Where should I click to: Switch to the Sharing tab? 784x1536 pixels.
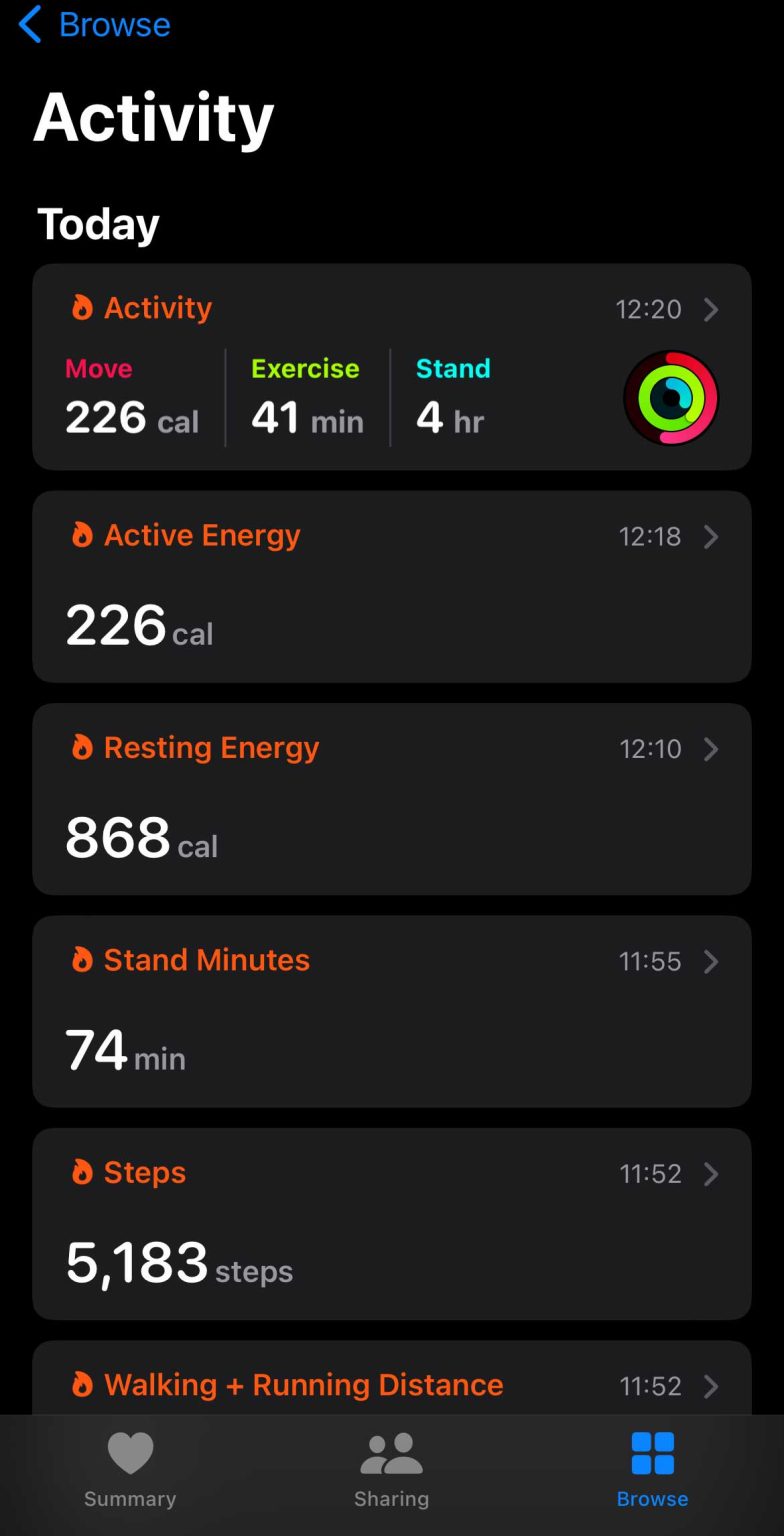[x=391, y=1469]
